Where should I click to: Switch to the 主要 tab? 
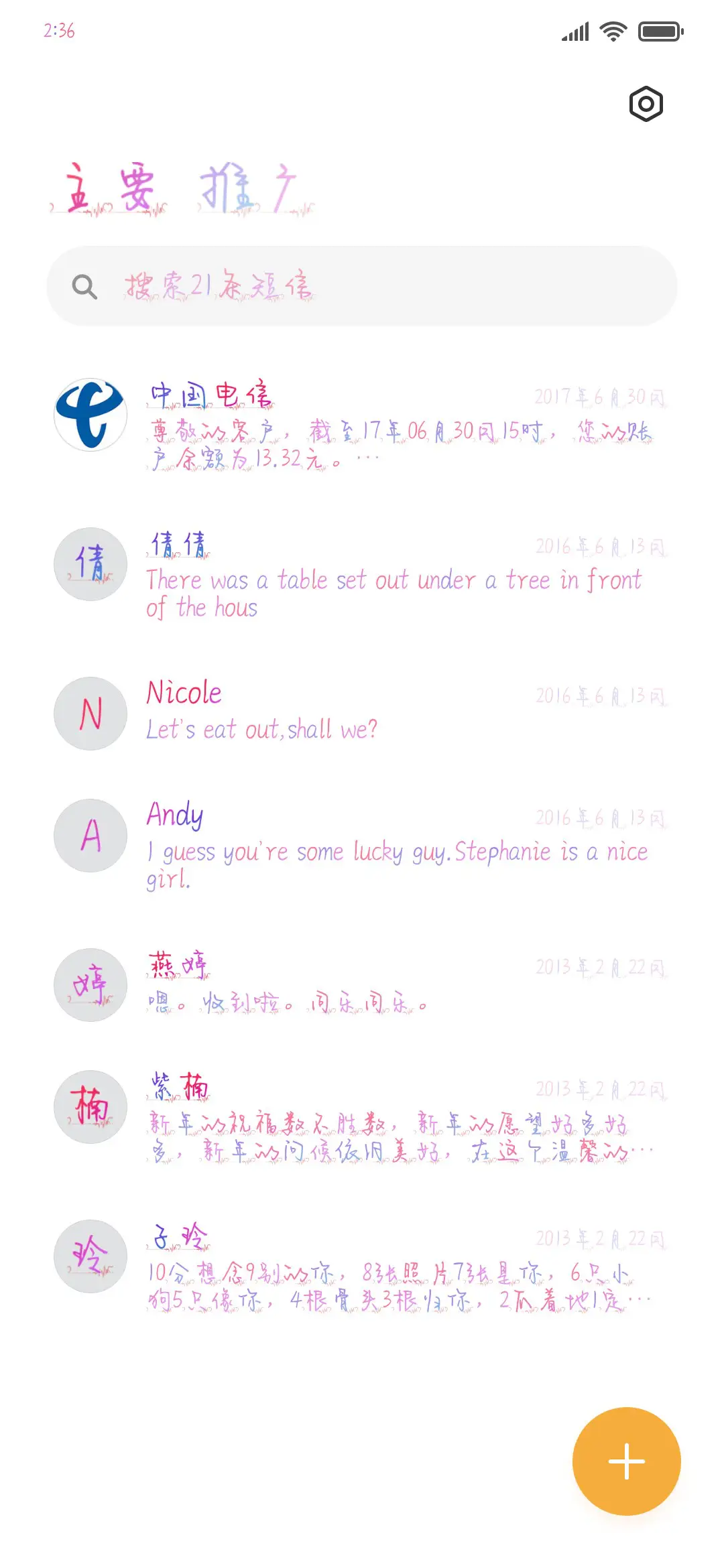pos(109,188)
